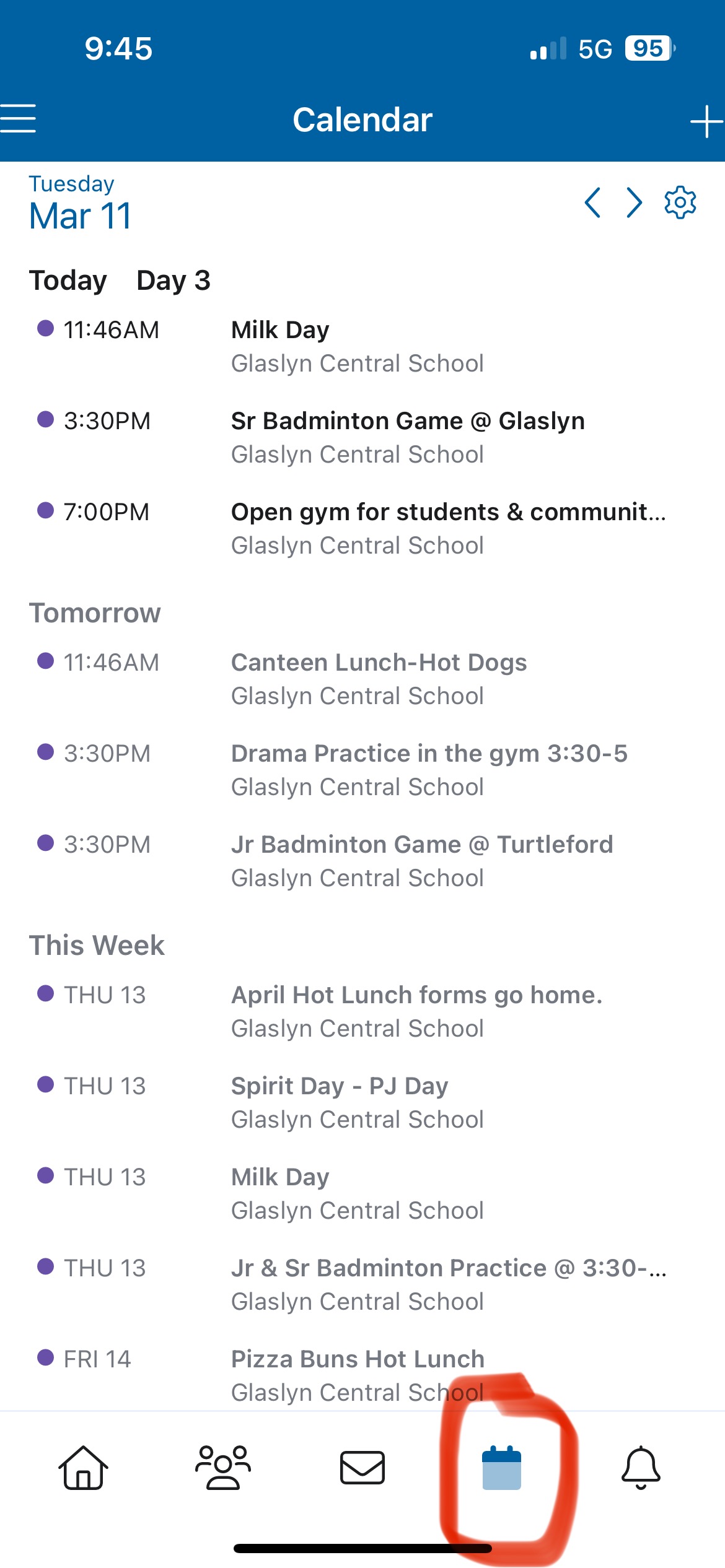The height and width of the screenshot is (1568, 725).
Task: Switch to the people groups tab
Action: click(223, 1468)
